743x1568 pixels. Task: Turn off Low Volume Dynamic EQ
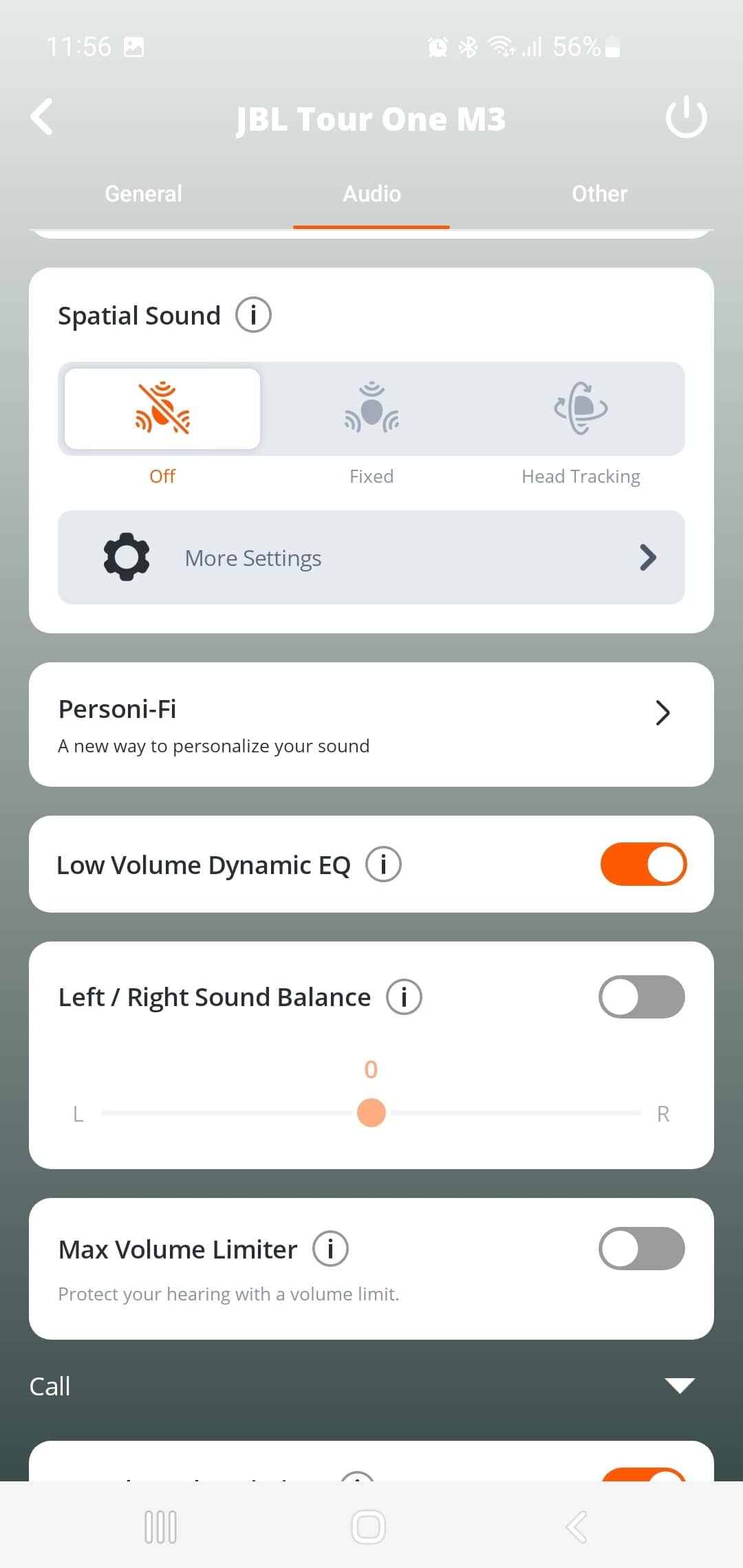click(x=643, y=864)
